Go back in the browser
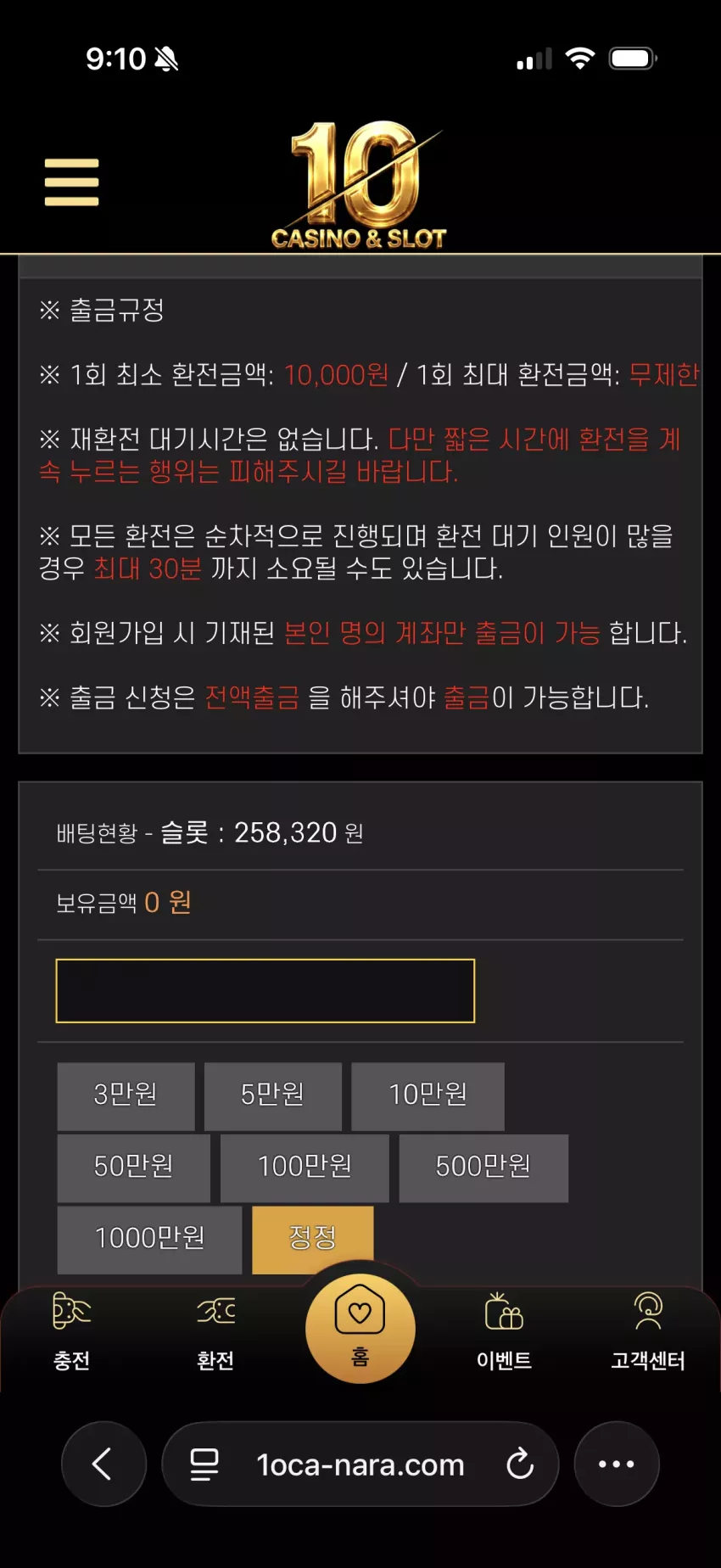721x1568 pixels. tap(103, 1464)
